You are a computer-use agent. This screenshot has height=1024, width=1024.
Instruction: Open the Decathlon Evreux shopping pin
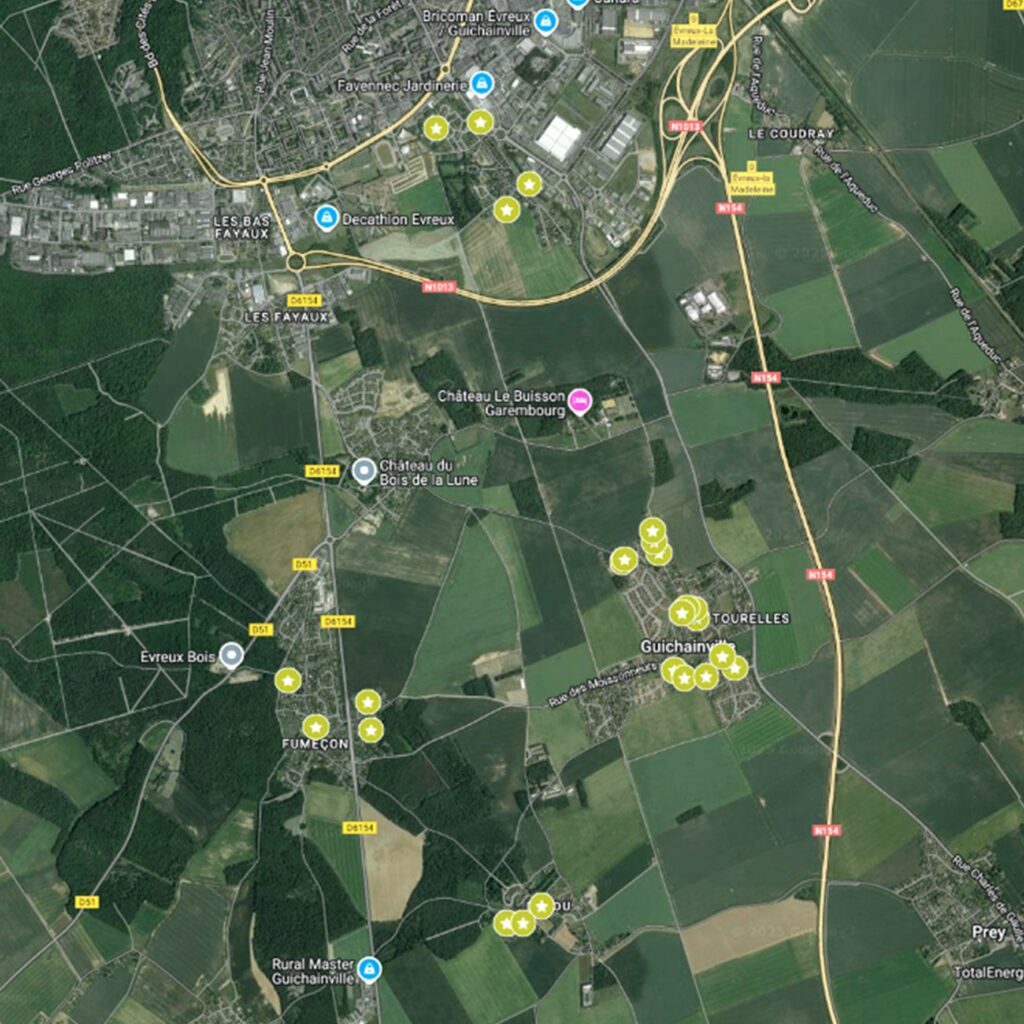(x=326, y=216)
